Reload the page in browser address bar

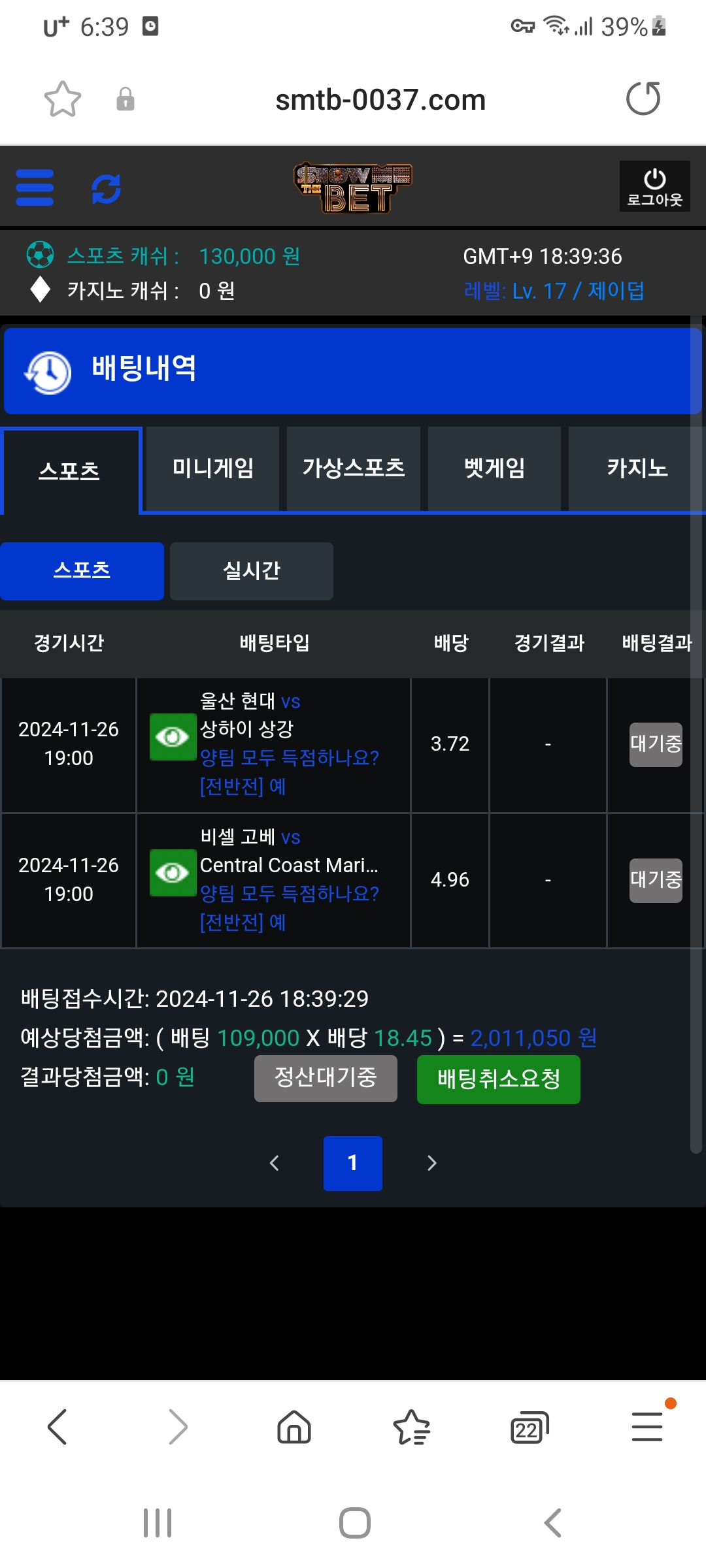coord(643,99)
